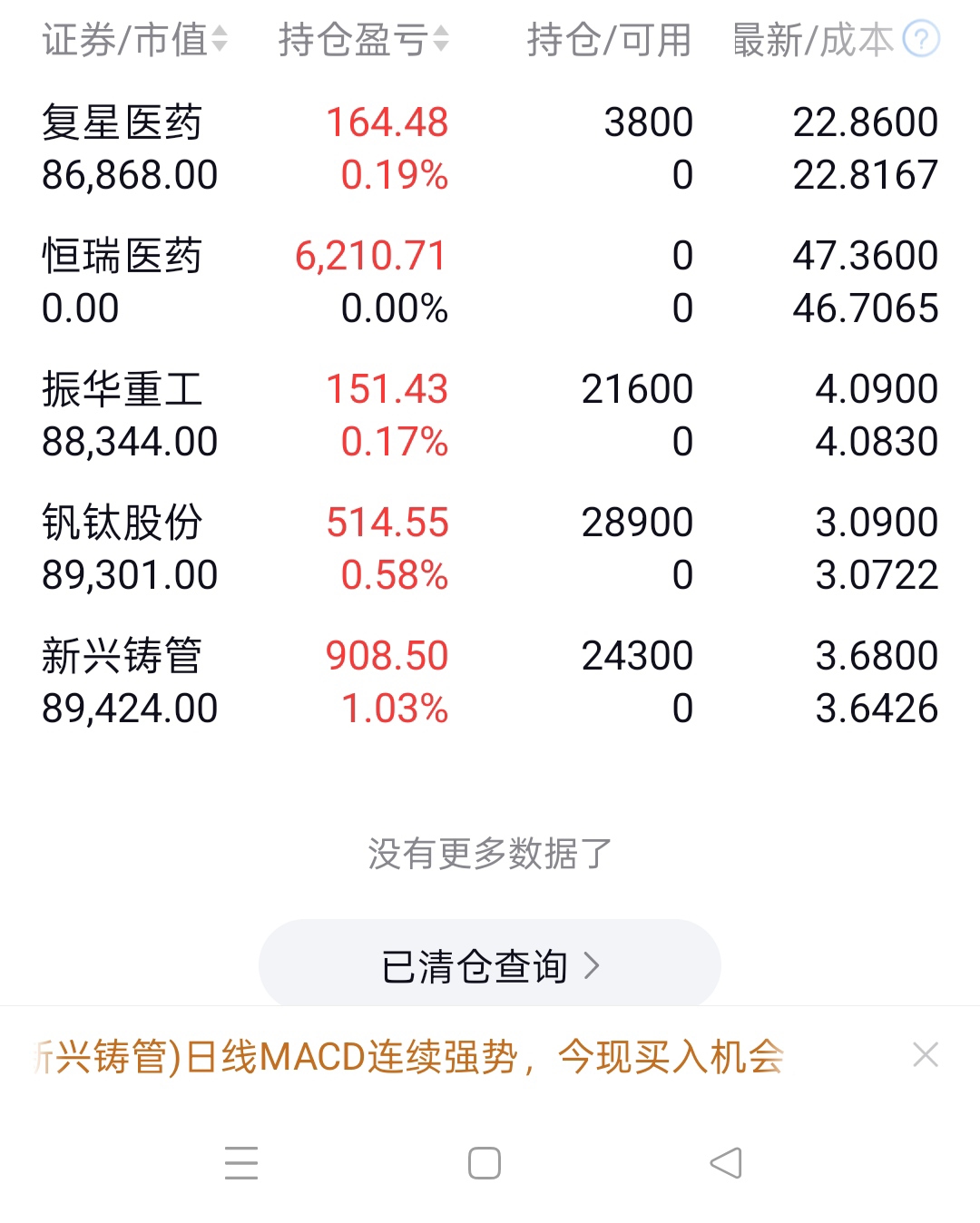Open the 新兴铸管 MACD buy-signal banner
Viewport: 980px width, 1223px height.
click(x=408, y=1057)
